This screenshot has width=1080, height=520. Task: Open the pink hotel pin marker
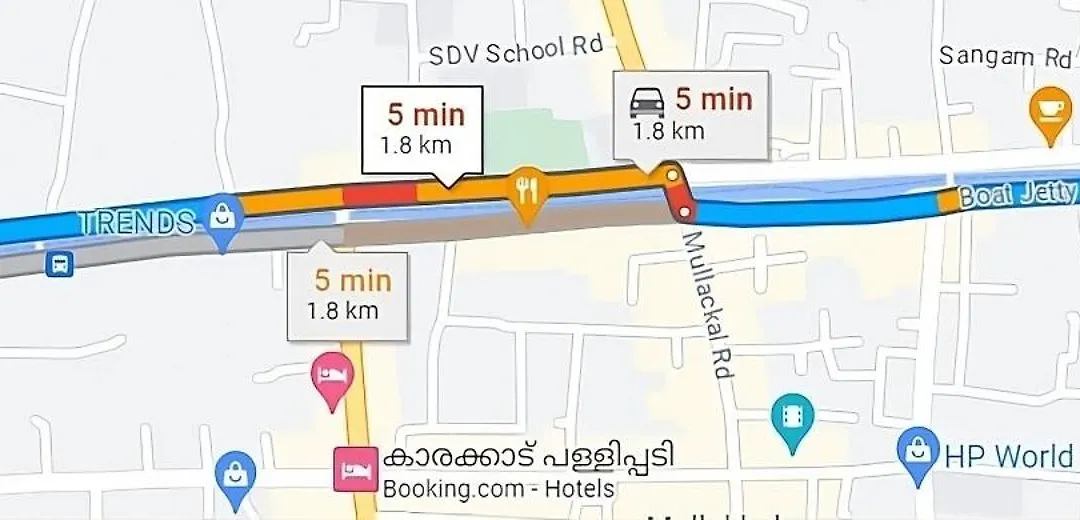click(x=332, y=378)
